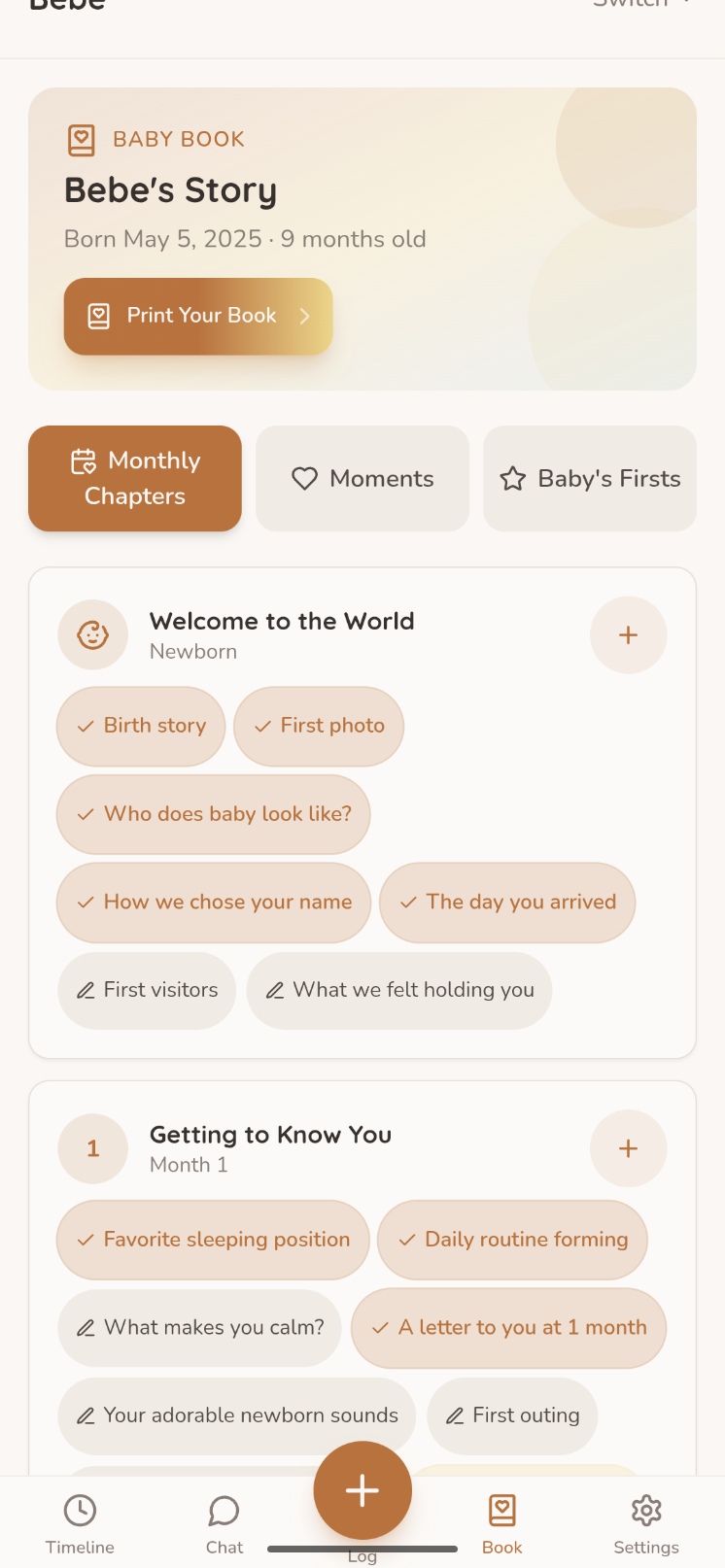Open How we chose your name
The height and width of the screenshot is (1568, 725).
tap(214, 903)
